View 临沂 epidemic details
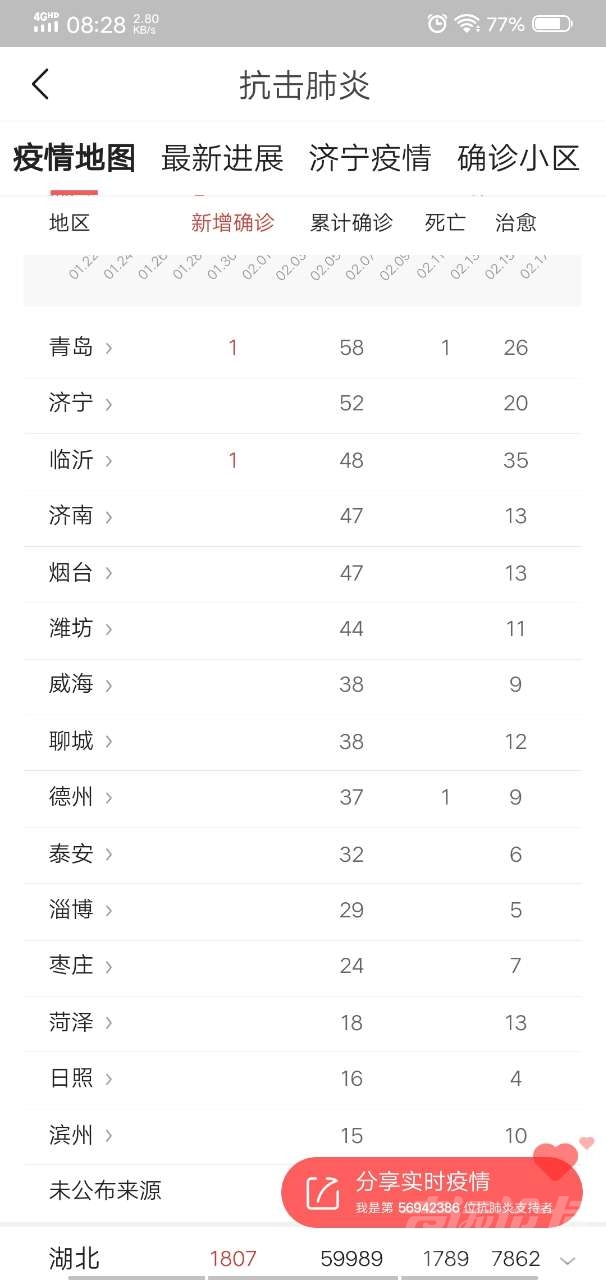Image resolution: width=606 pixels, height=1280 pixels. pyautogui.click(x=80, y=460)
